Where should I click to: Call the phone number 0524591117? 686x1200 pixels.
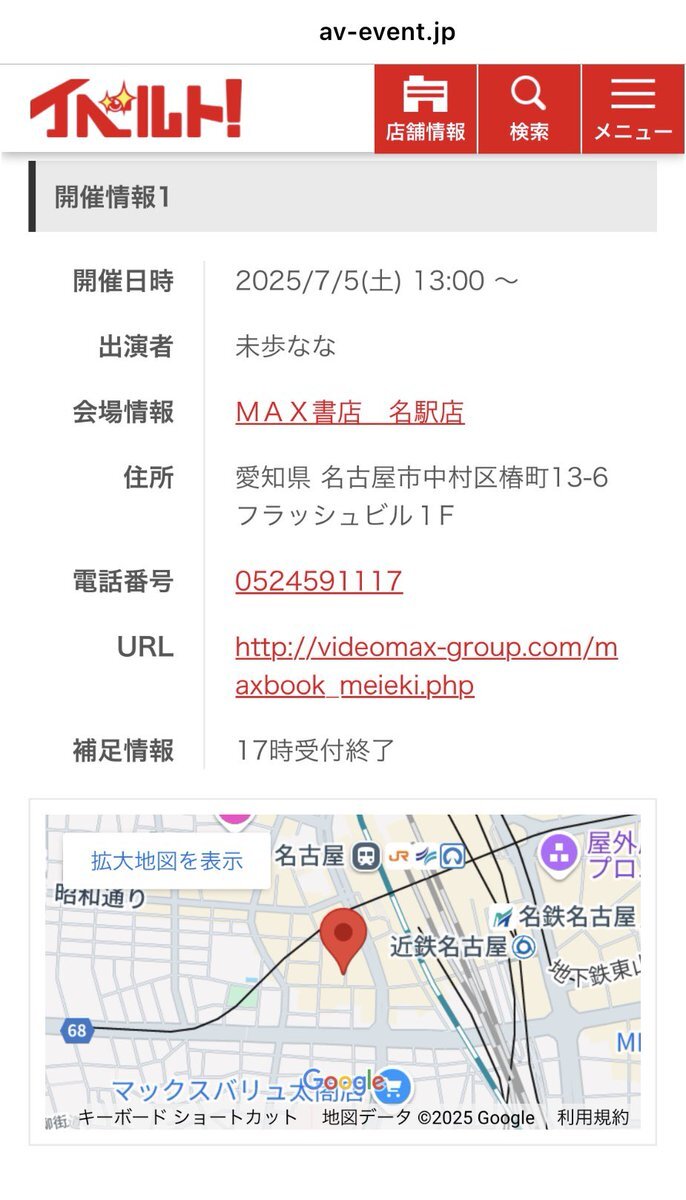(319, 581)
